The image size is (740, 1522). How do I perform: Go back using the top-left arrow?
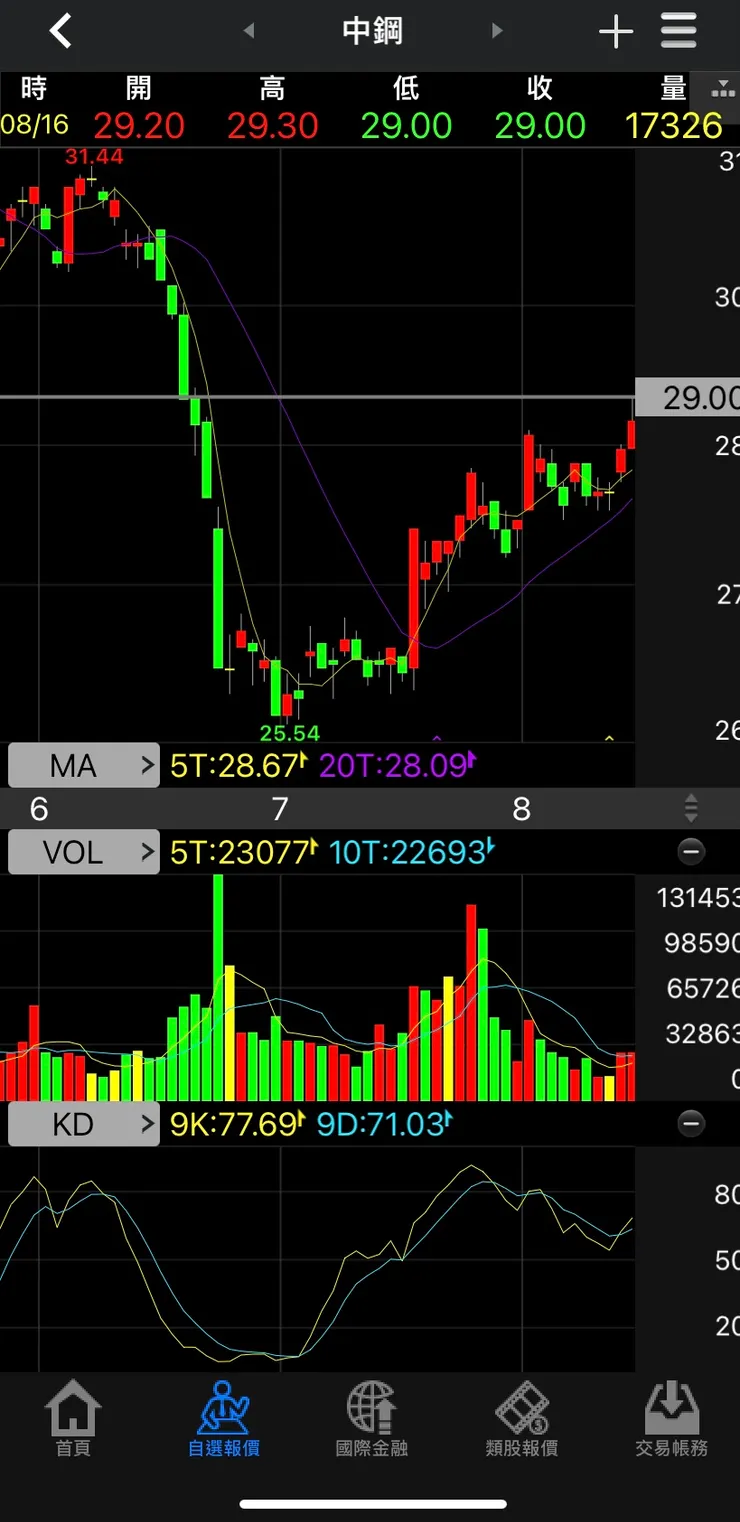coord(61,31)
